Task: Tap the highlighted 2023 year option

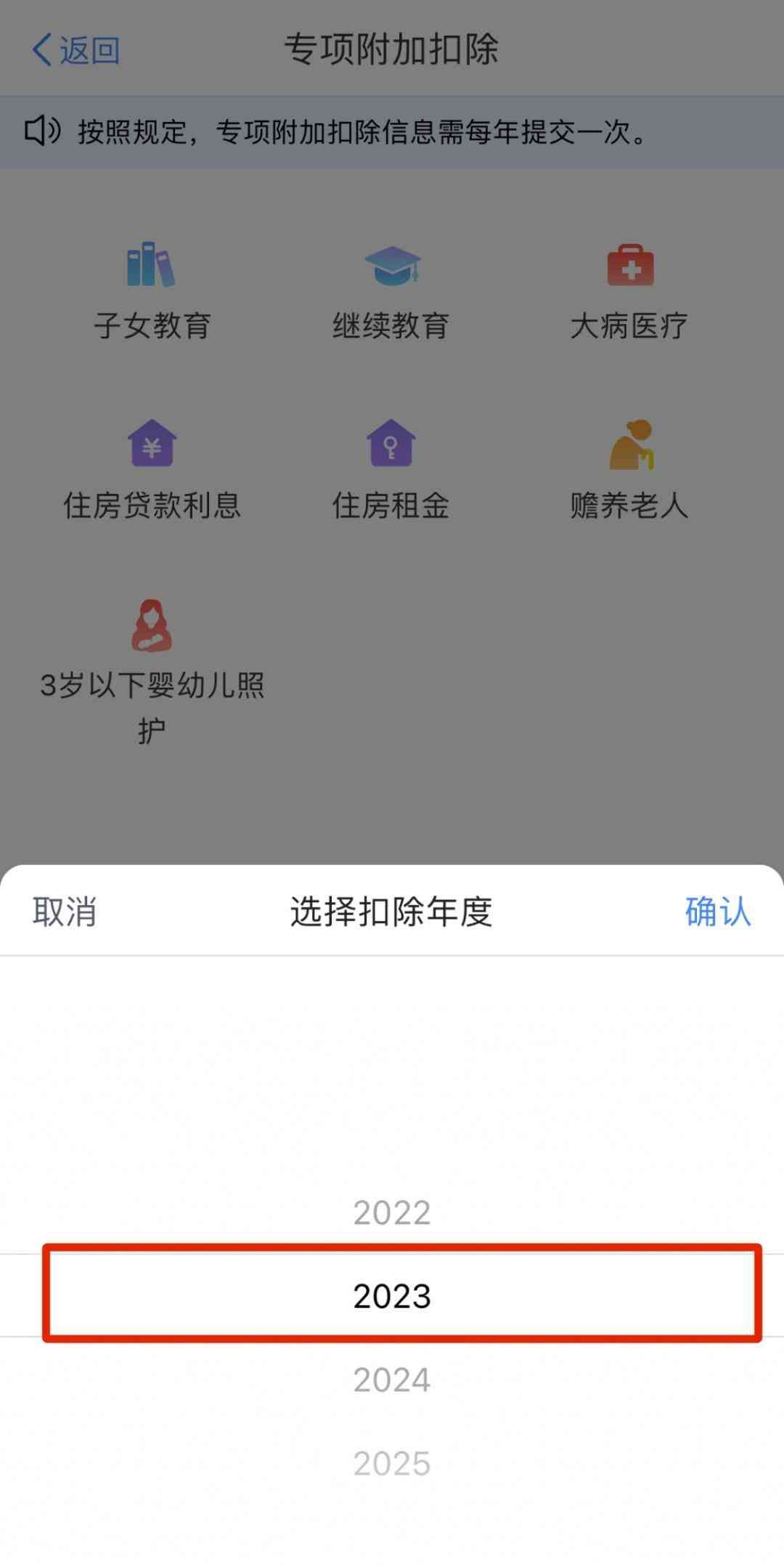Action: click(x=392, y=1296)
